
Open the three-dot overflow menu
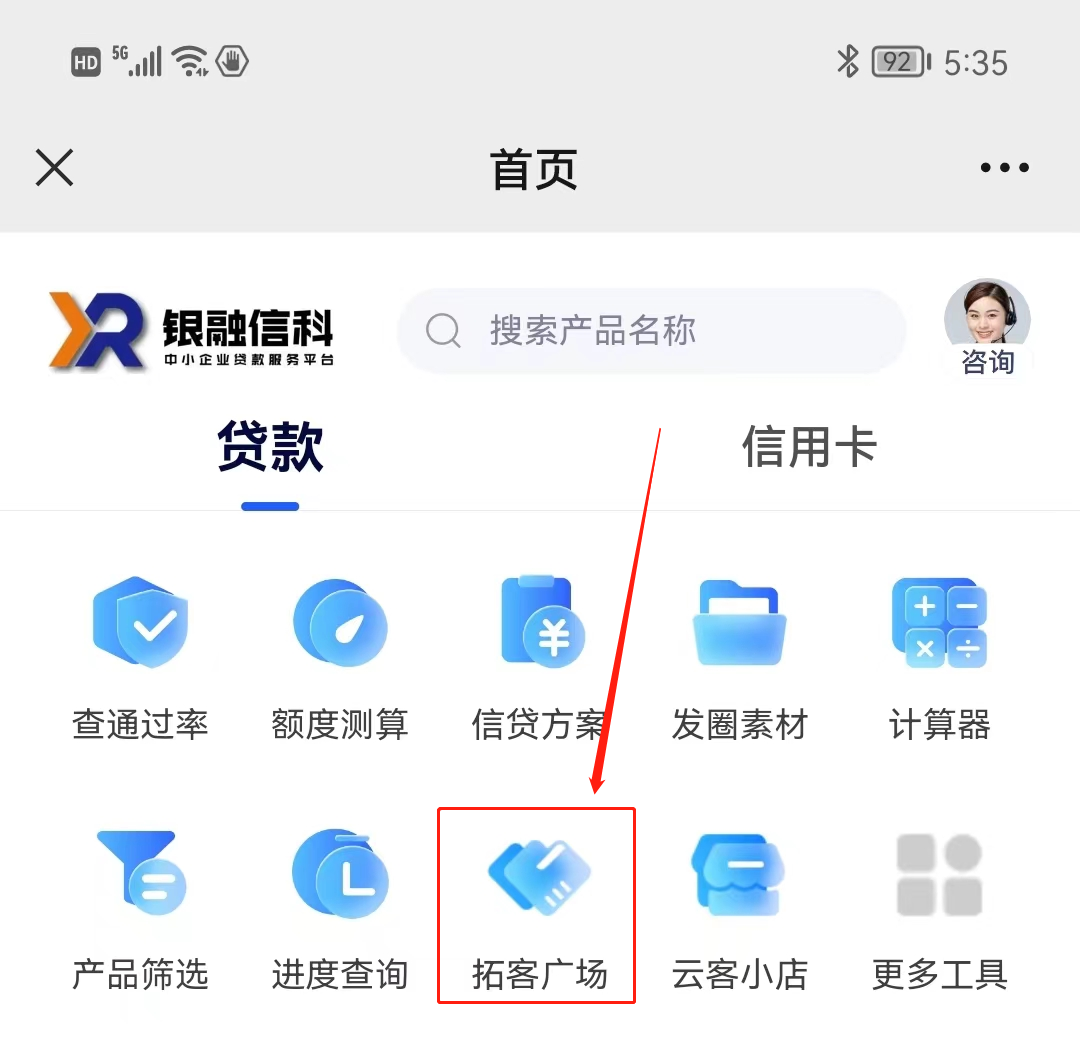point(1004,168)
